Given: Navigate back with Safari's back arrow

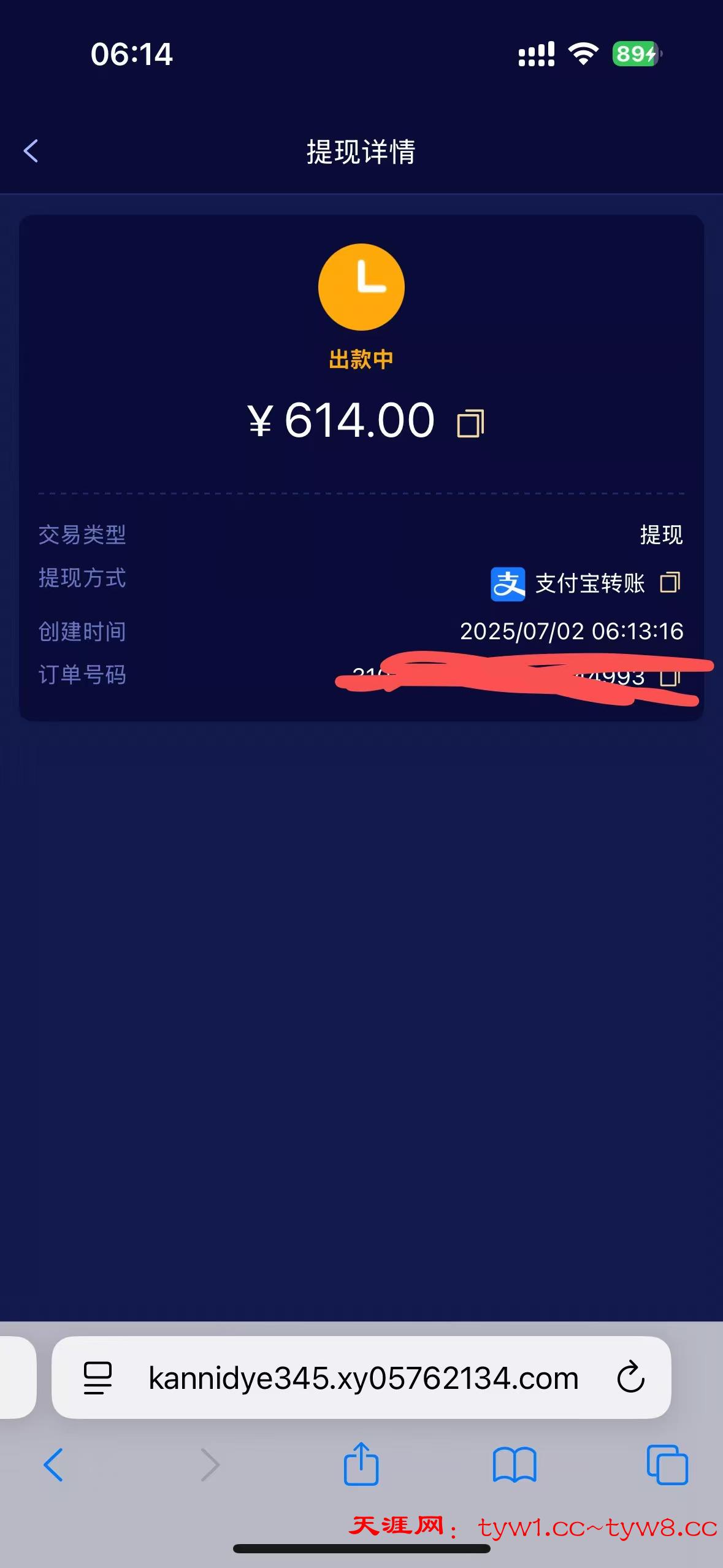Looking at the screenshot, I should coord(53,1465).
